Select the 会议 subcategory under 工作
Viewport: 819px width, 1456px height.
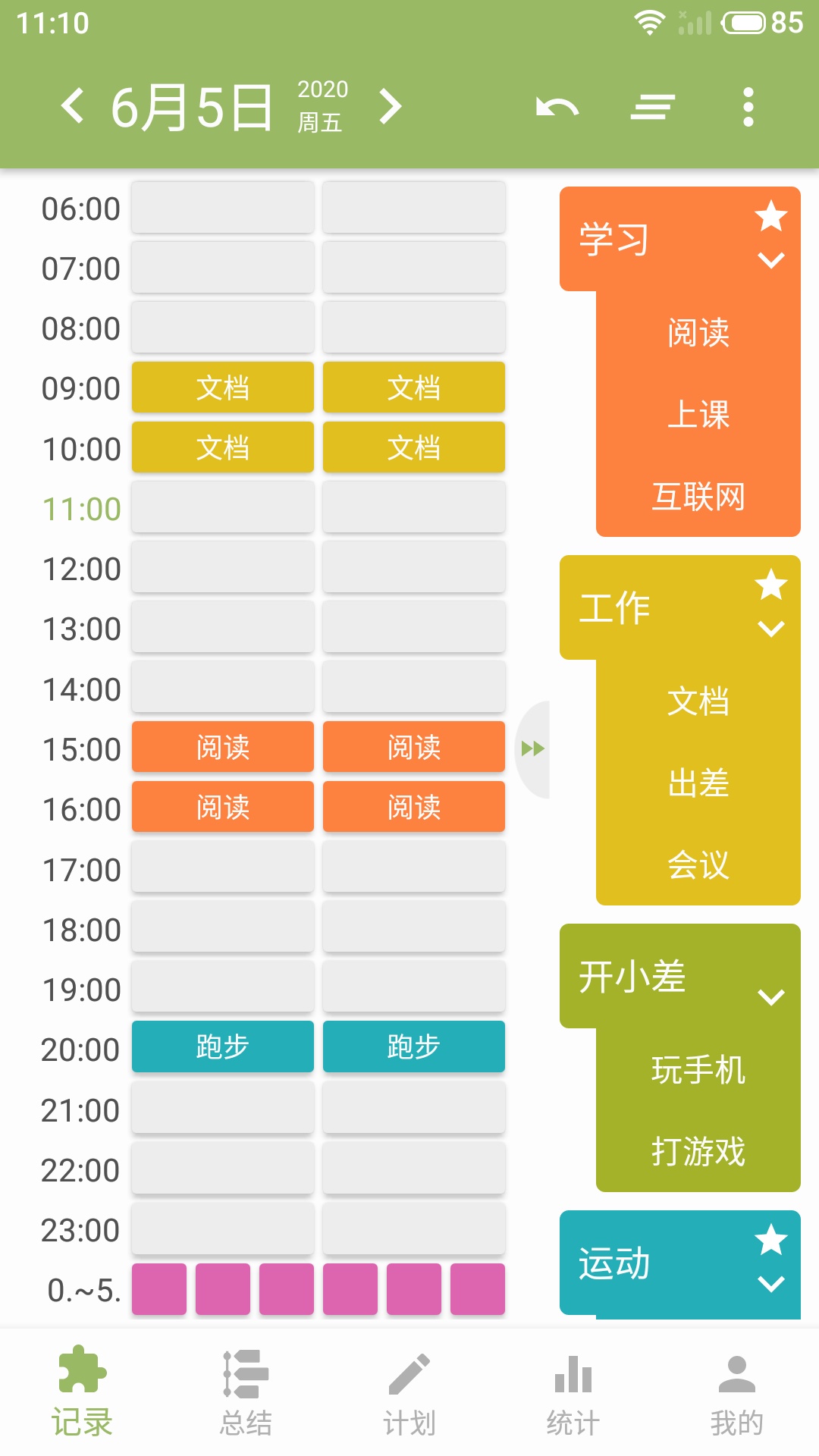pyautogui.click(x=698, y=864)
